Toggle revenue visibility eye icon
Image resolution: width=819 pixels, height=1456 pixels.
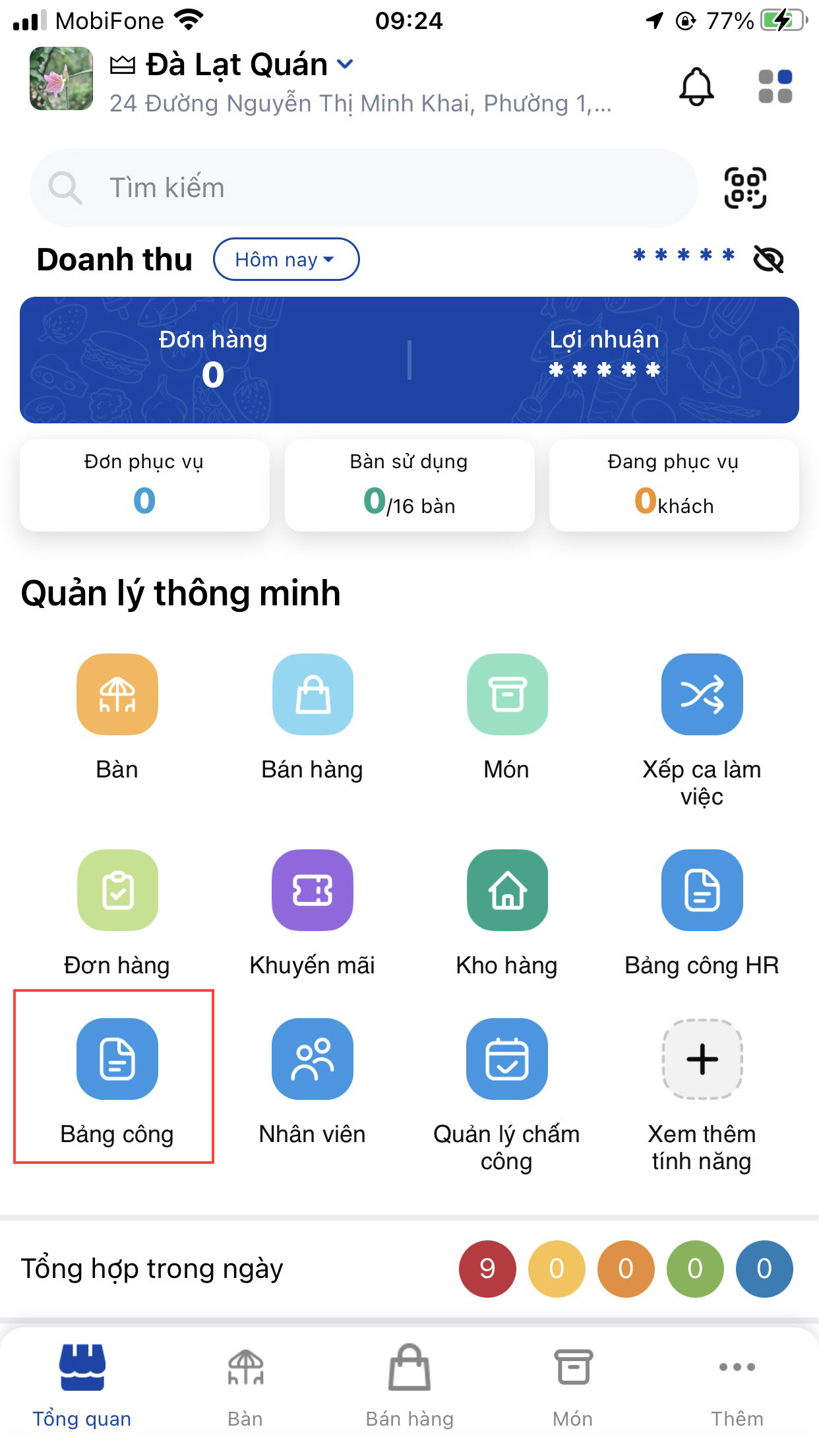tap(768, 258)
